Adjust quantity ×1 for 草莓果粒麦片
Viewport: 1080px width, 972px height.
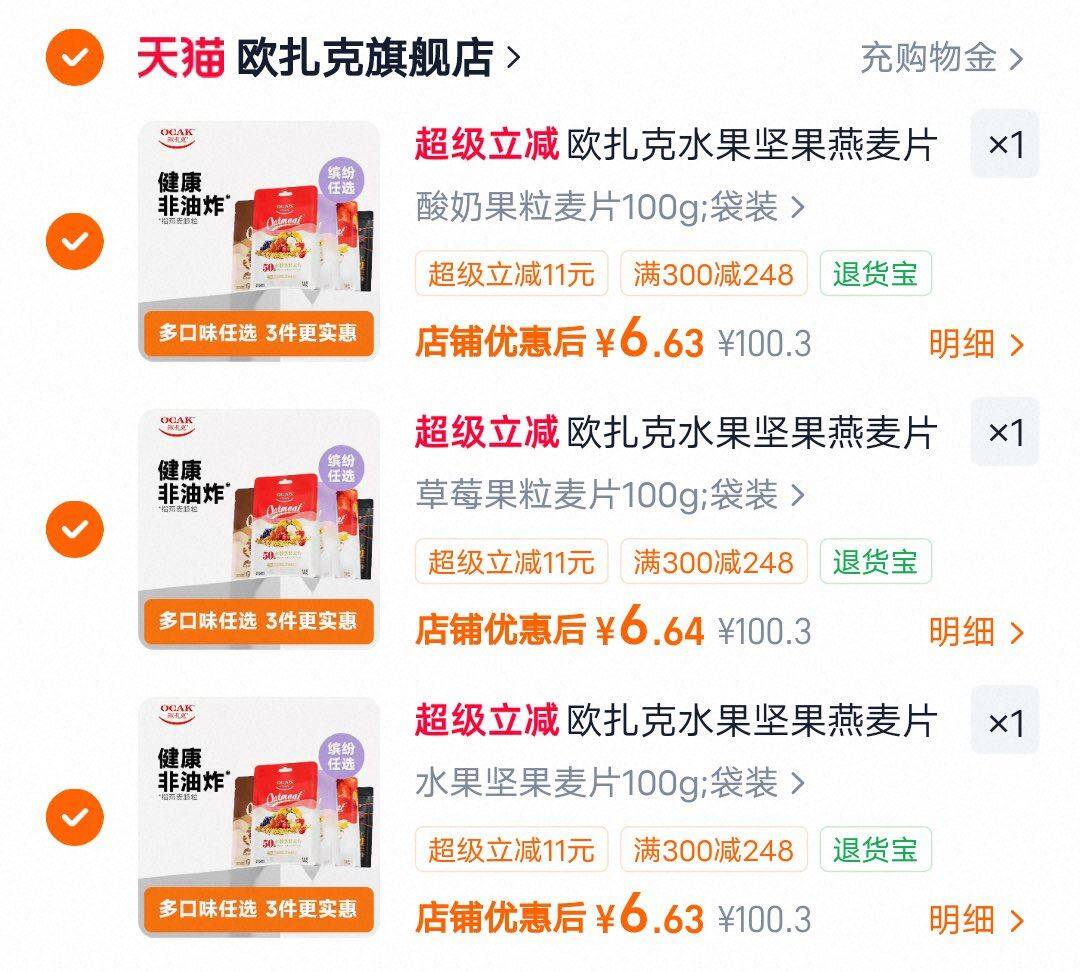1005,432
